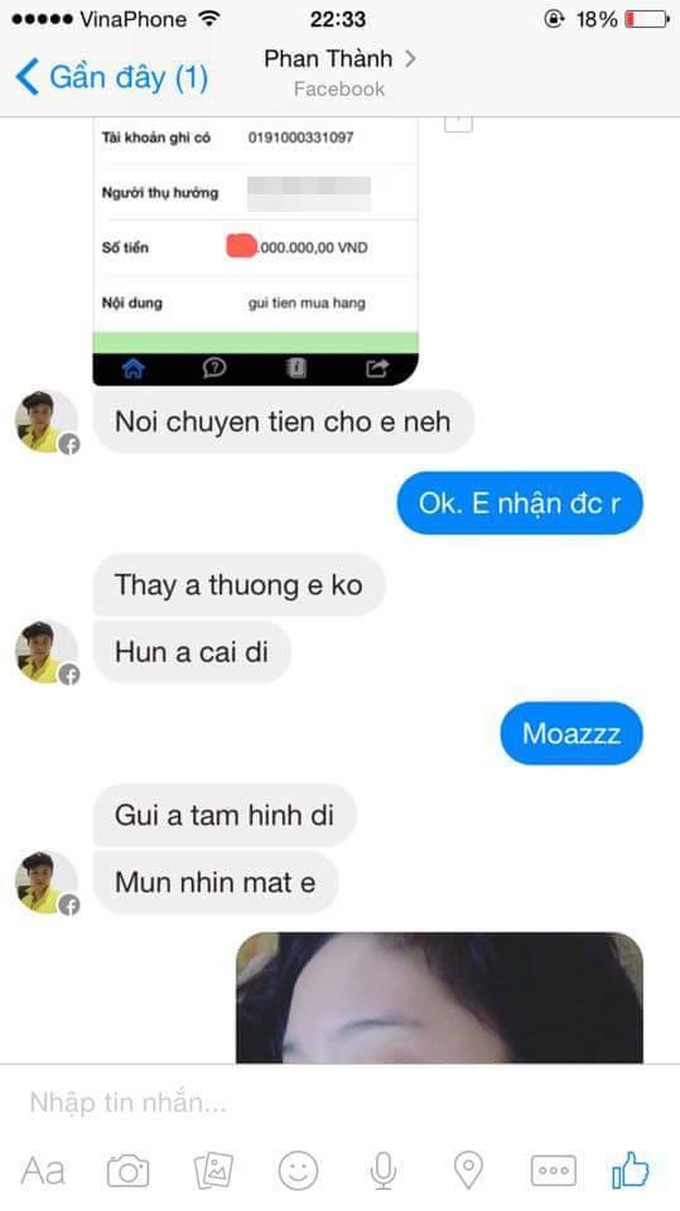Screen dimensions: 680x1211
Task: Share location with the pin icon
Action: (x=468, y=1169)
